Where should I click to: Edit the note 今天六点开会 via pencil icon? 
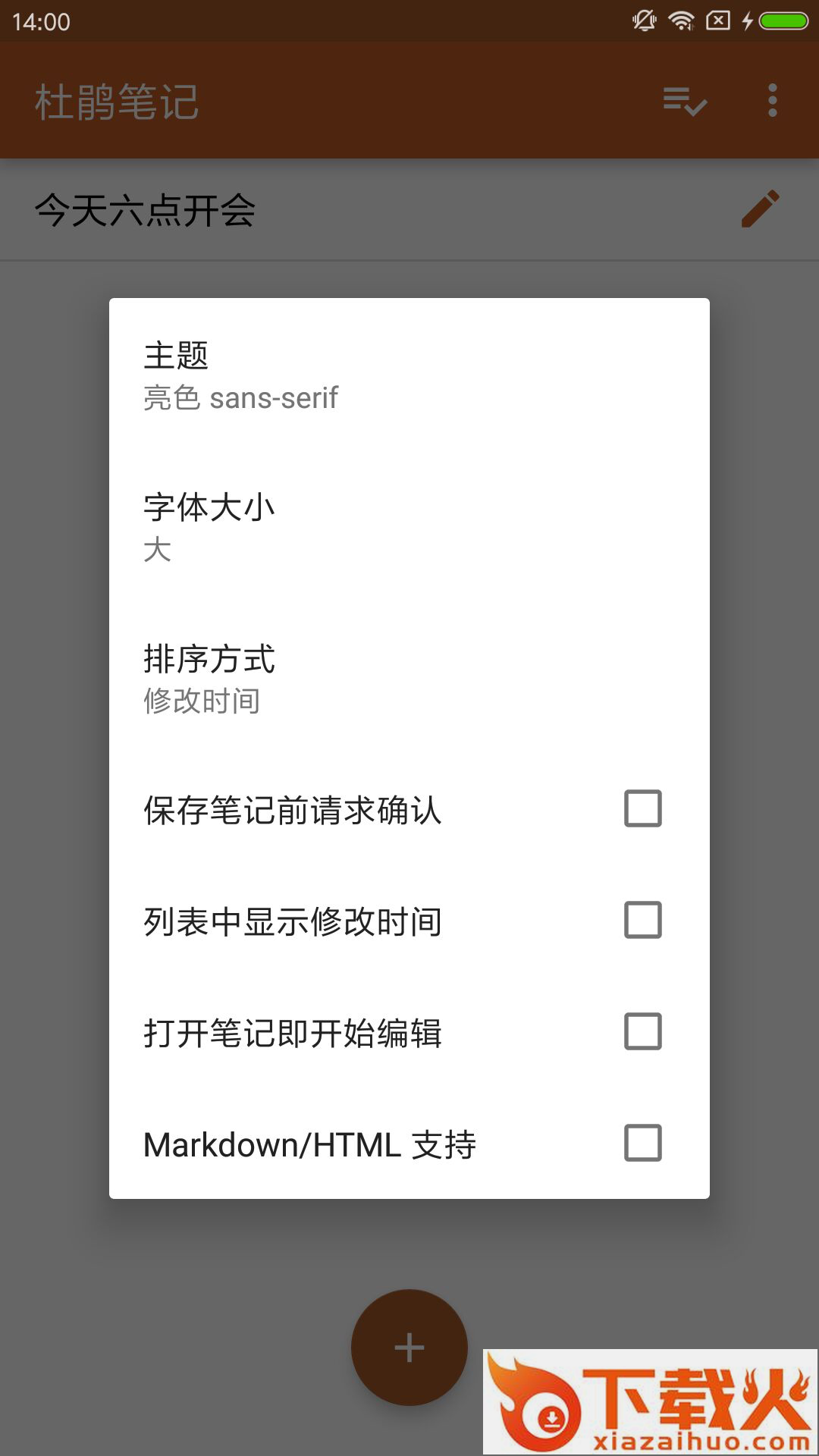click(x=760, y=209)
